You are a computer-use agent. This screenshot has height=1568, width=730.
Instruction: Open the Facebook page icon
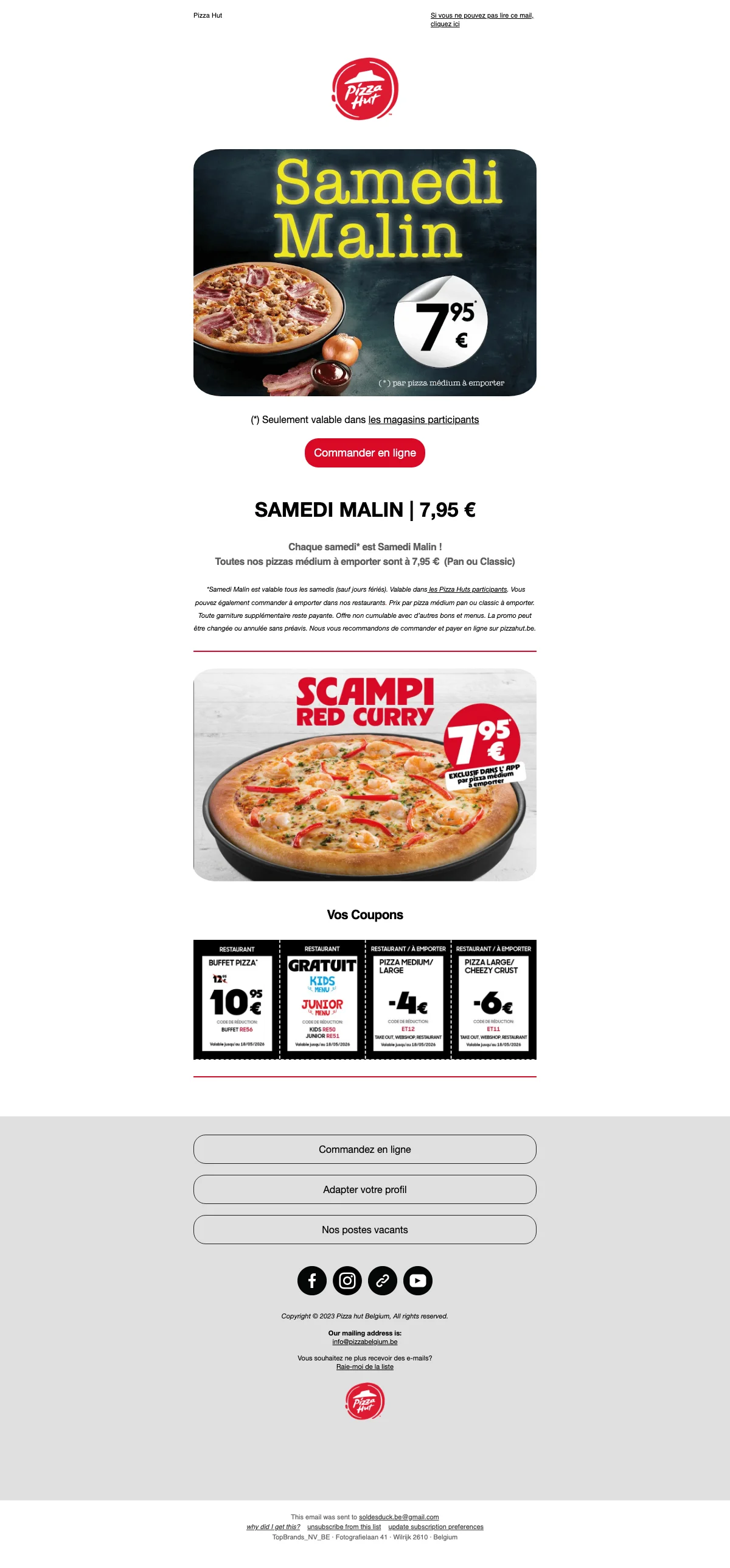click(312, 1281)
